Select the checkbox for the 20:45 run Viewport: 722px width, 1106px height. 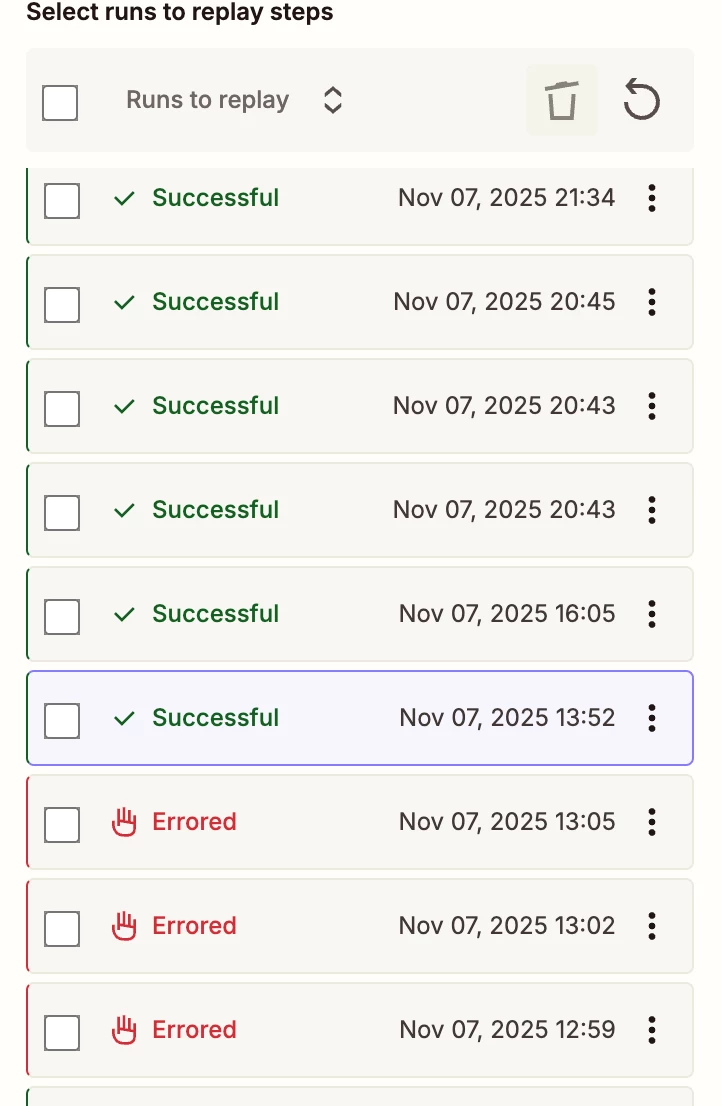pyautogui.click(x=62, y=304)
